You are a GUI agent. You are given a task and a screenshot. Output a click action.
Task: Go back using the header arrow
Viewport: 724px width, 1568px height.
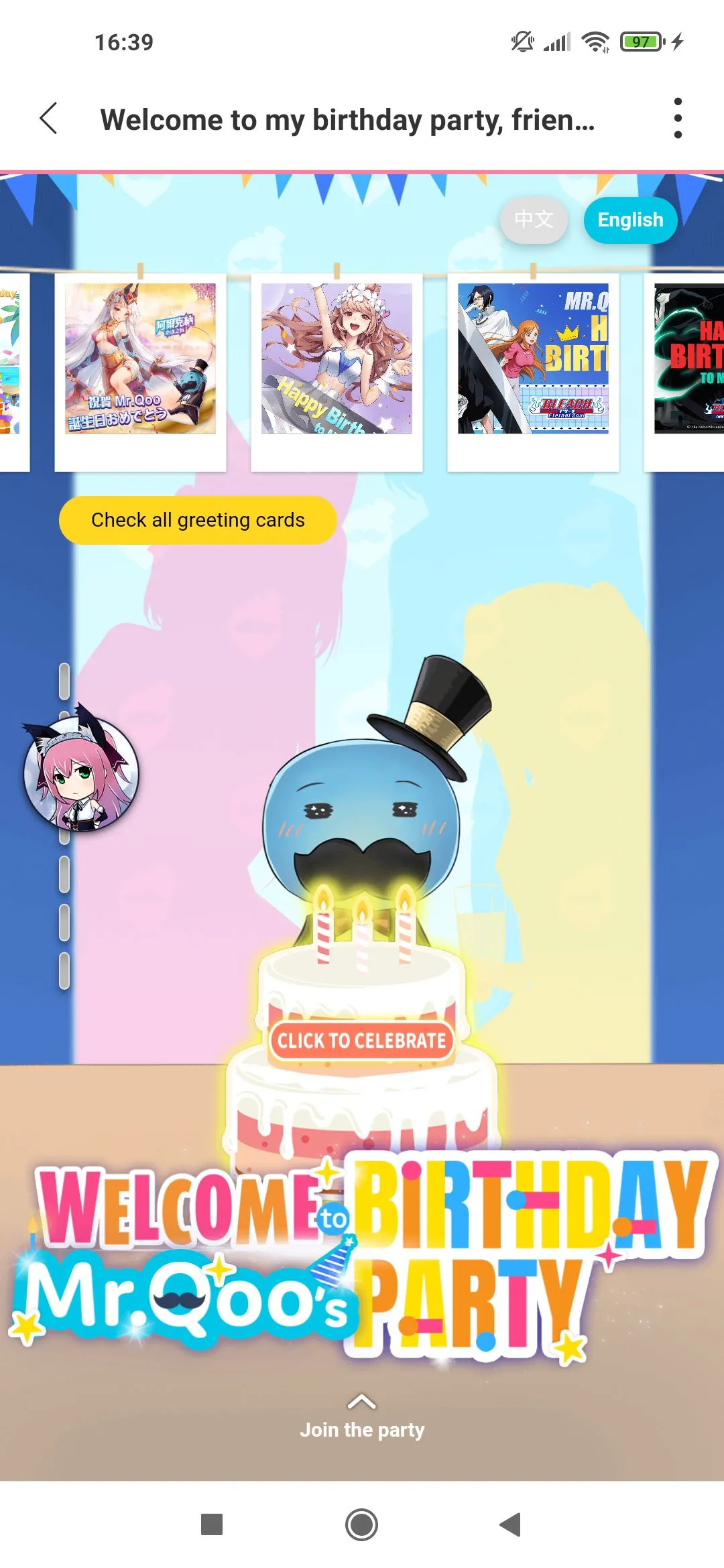pos(48,119)
